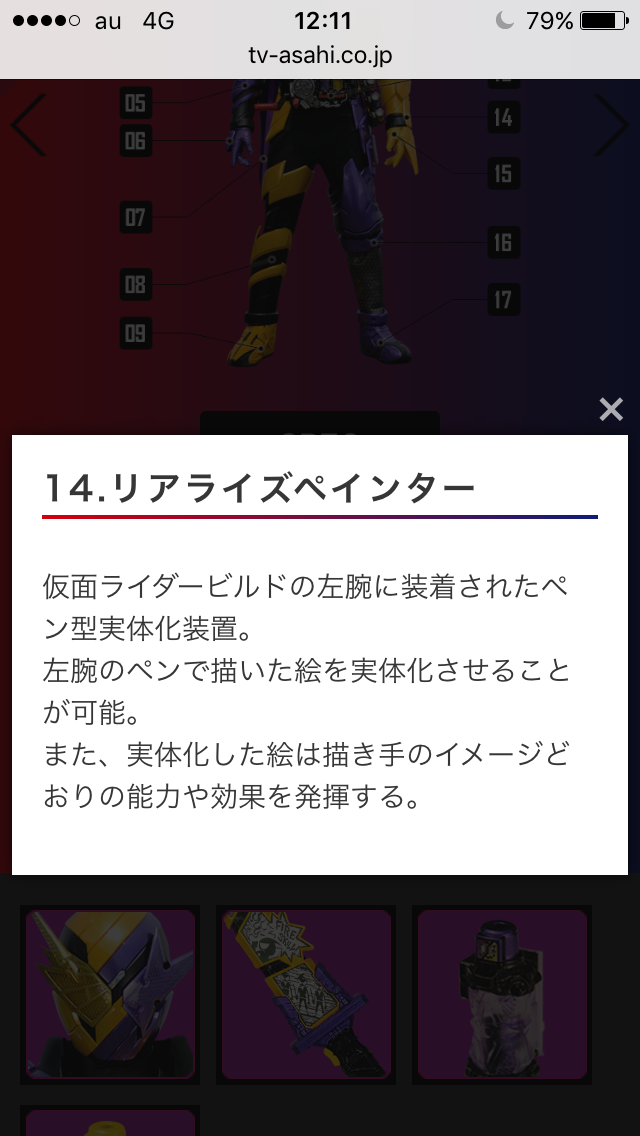
Task: Open the tv-asahi.co.jp address bar
Action: (320, 55)
